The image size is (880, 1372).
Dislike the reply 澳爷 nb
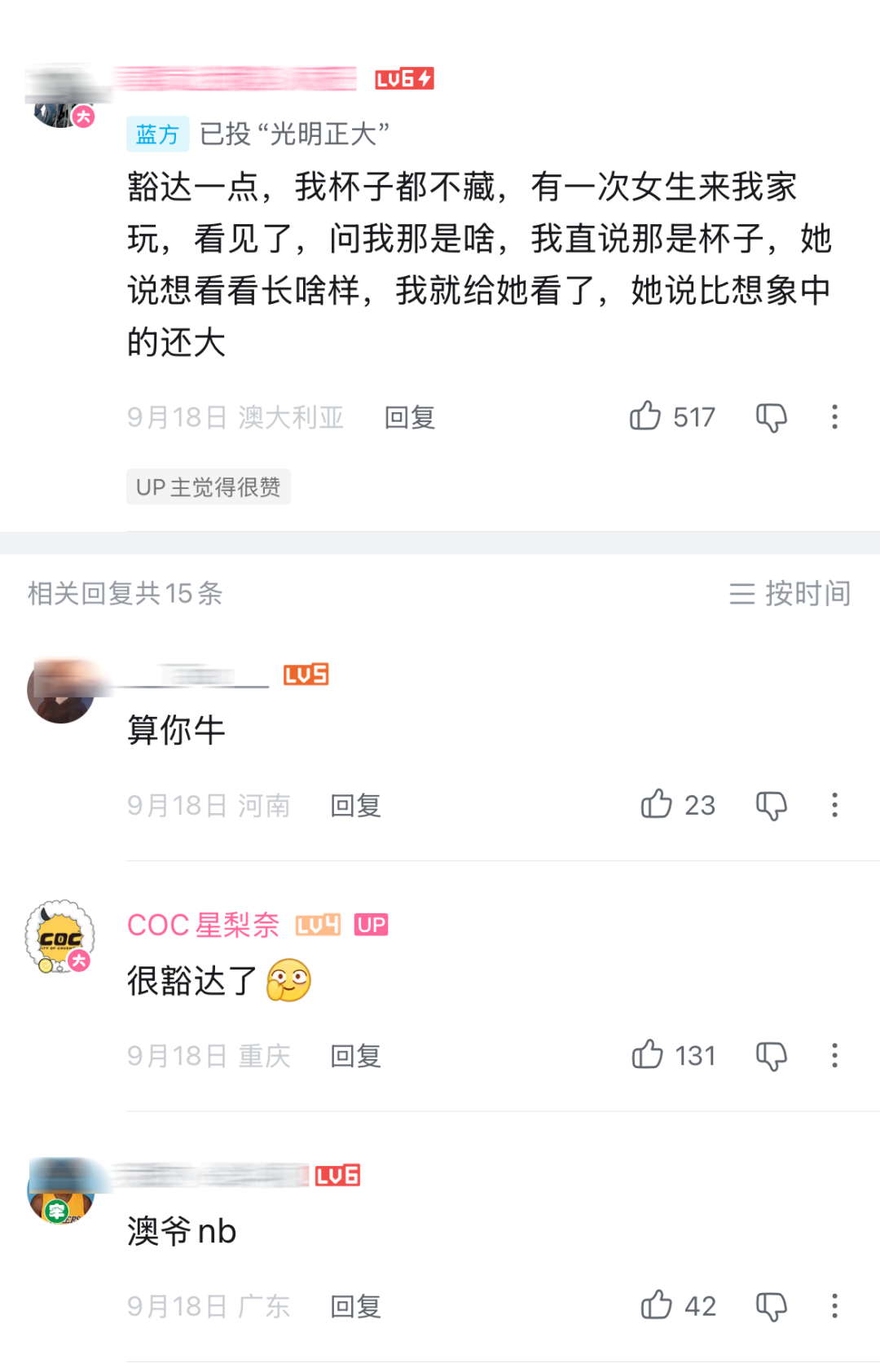click(x=771, y=1305)
